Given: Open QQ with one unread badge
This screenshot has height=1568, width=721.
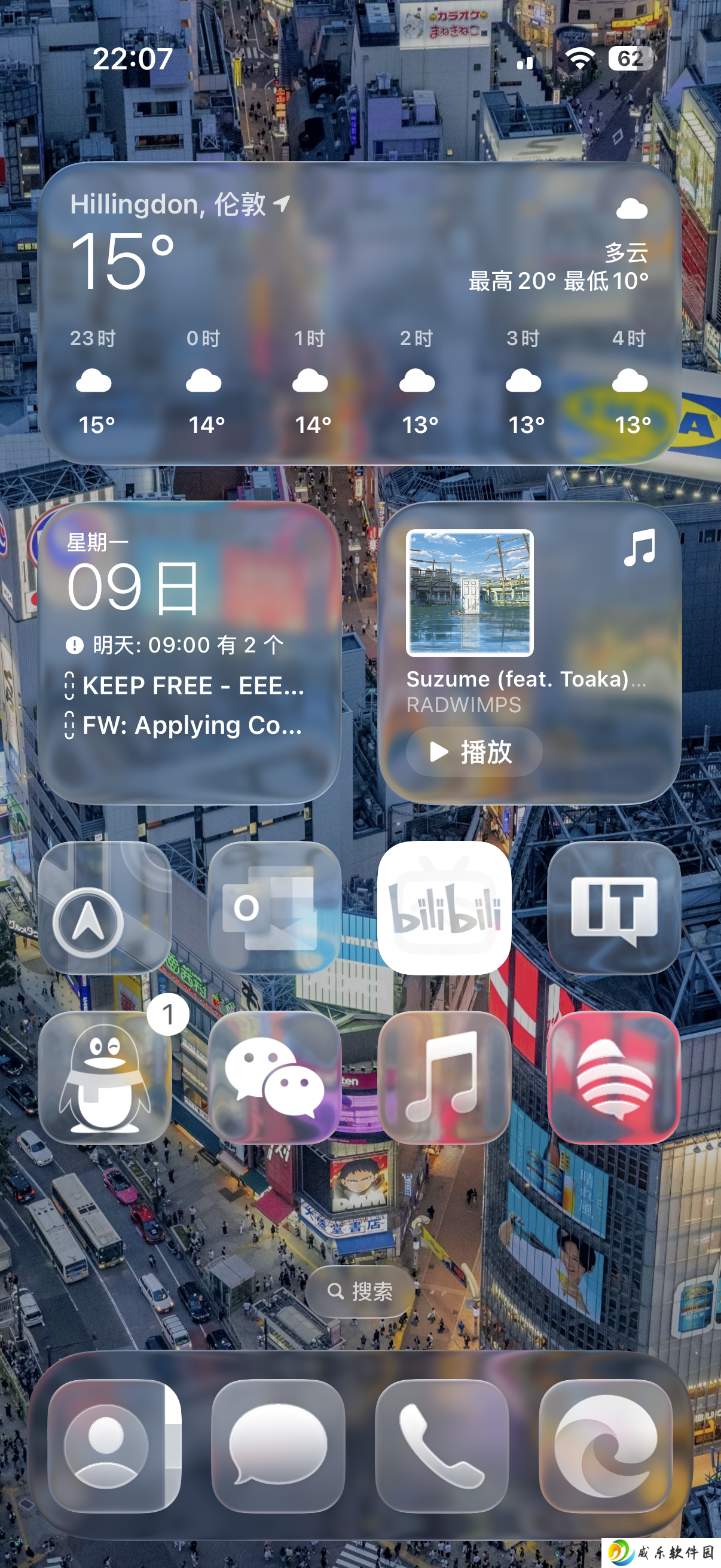Looking at the screenshot, I should (x=105, y=1078).
